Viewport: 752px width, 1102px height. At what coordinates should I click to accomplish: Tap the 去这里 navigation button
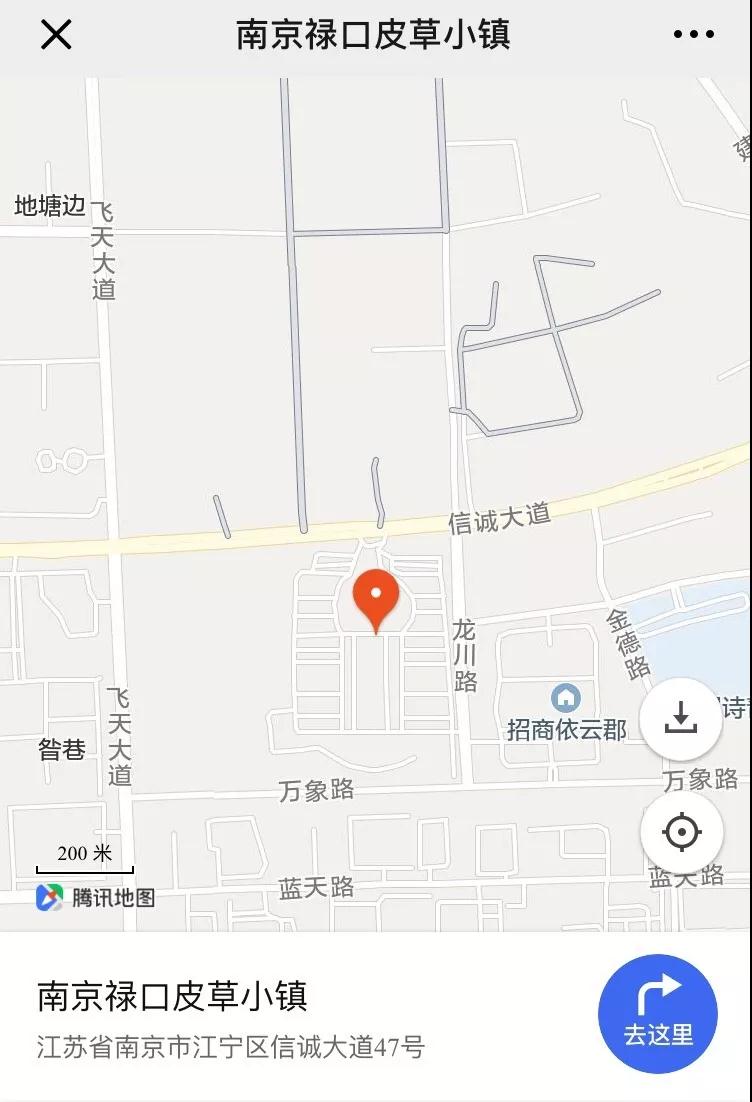pyautogui.click(x=658, y=1014)
